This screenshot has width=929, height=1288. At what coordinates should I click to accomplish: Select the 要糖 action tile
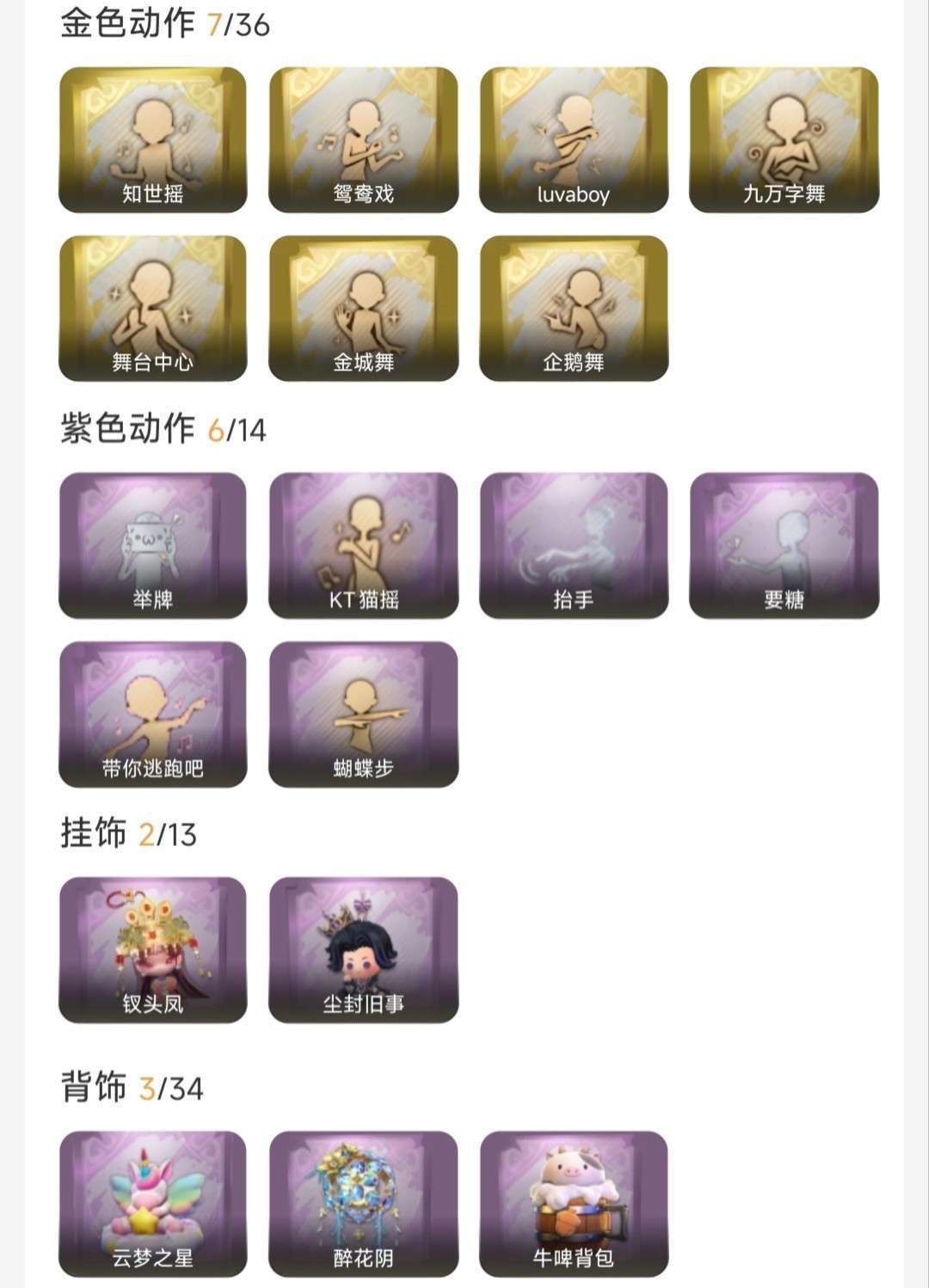tap(784, 546)
